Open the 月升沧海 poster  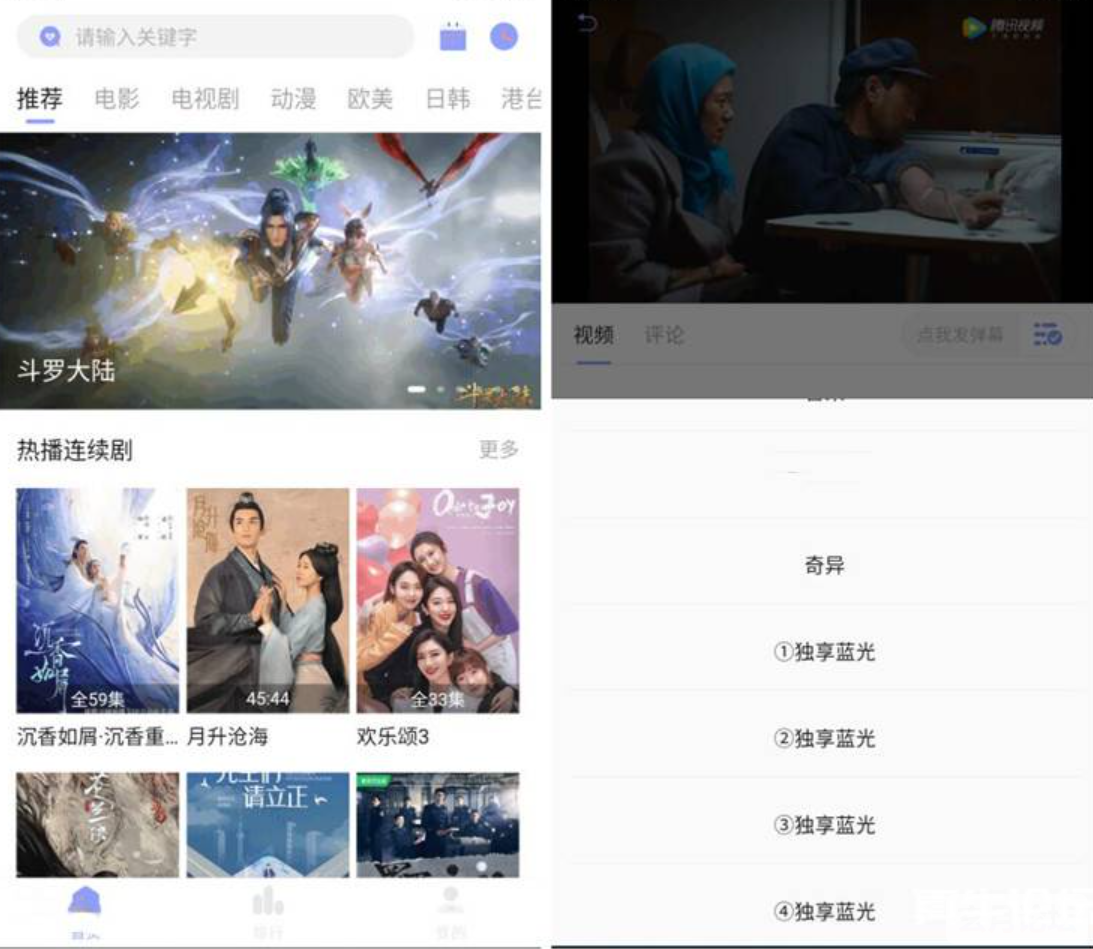click(x=268, y=600)
